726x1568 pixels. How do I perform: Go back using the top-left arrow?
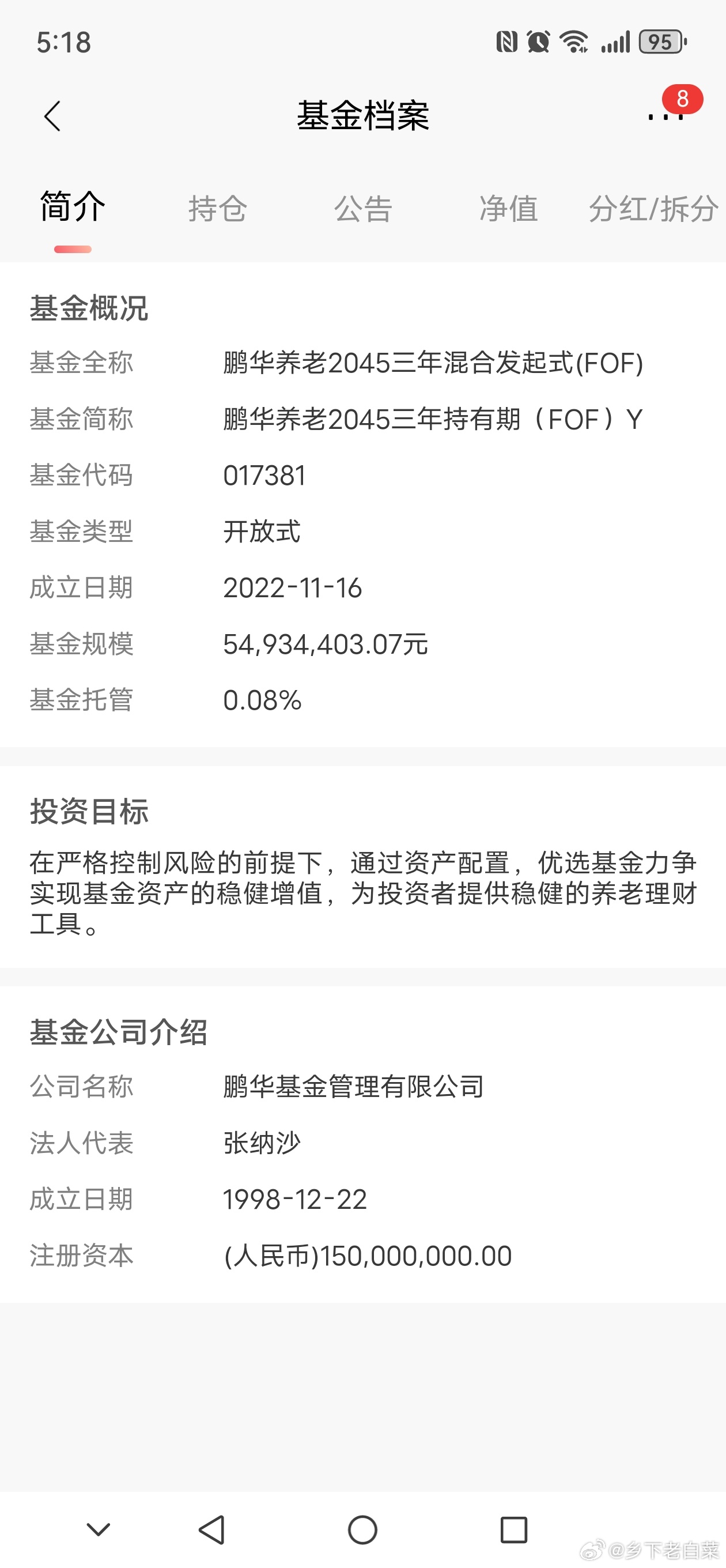[52, 116]
